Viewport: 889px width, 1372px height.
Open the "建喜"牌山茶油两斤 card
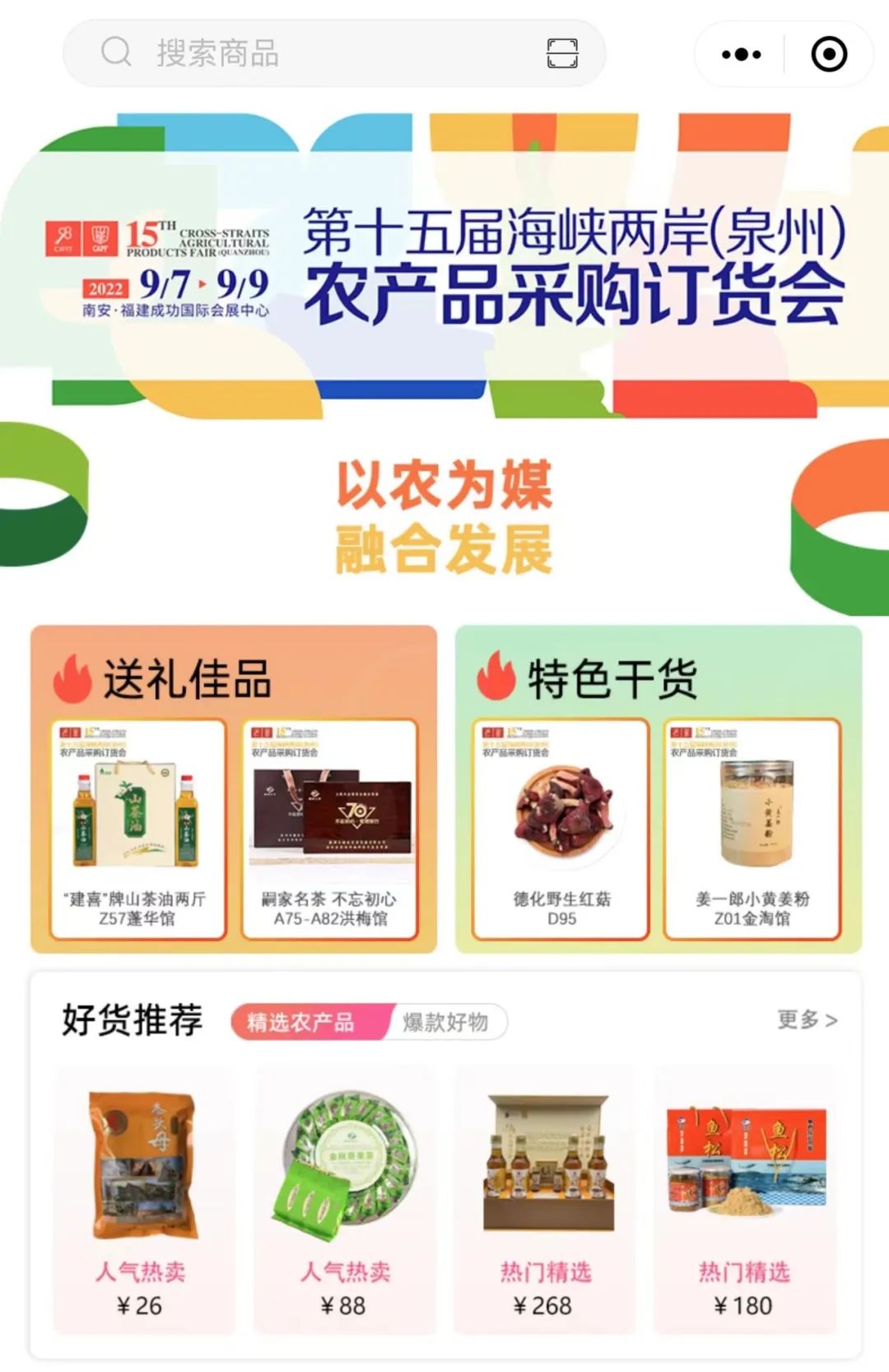137,828
